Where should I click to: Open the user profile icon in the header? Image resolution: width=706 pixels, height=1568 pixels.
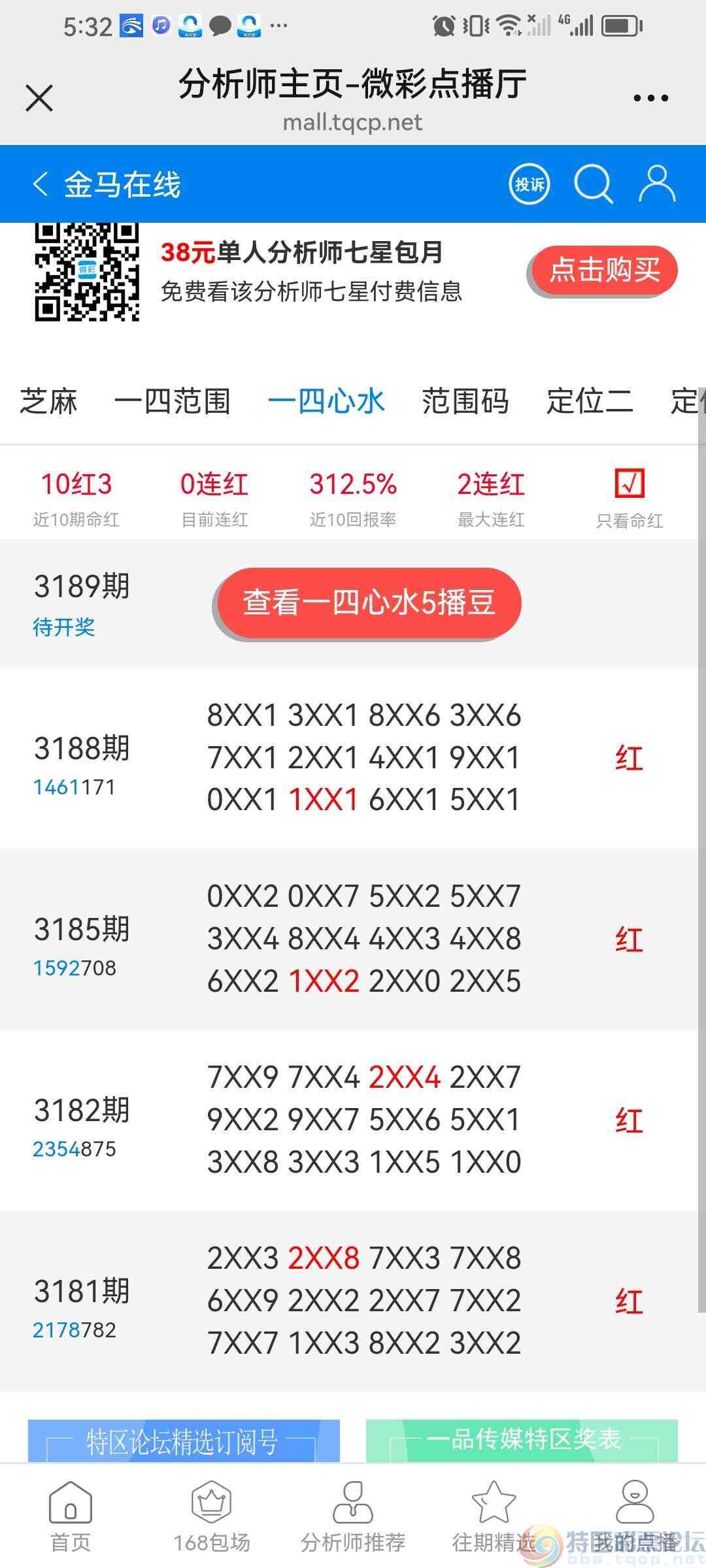pyautogui.click(x=656, y=184)
